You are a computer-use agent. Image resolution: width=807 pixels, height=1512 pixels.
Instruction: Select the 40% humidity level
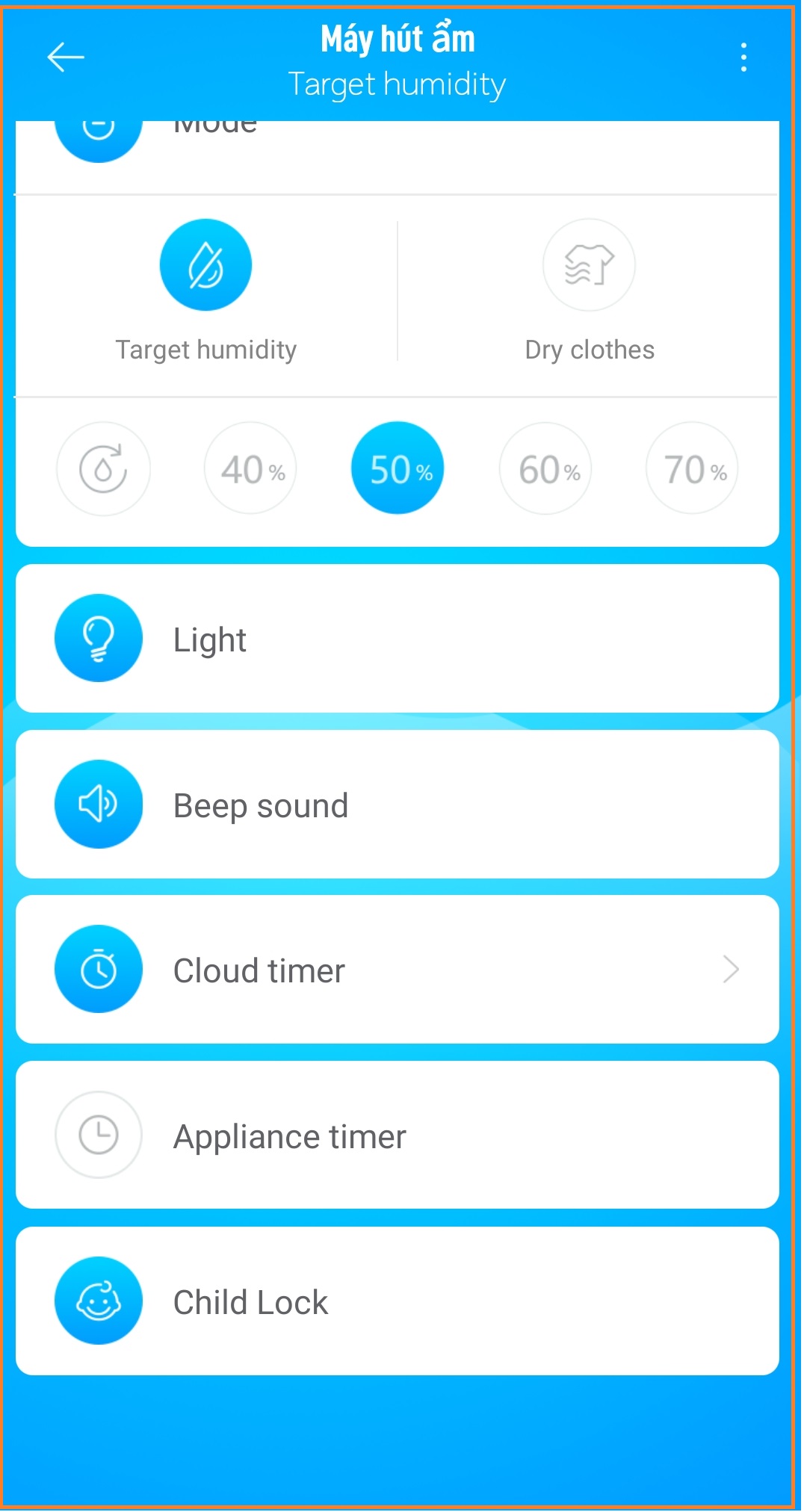250,468
